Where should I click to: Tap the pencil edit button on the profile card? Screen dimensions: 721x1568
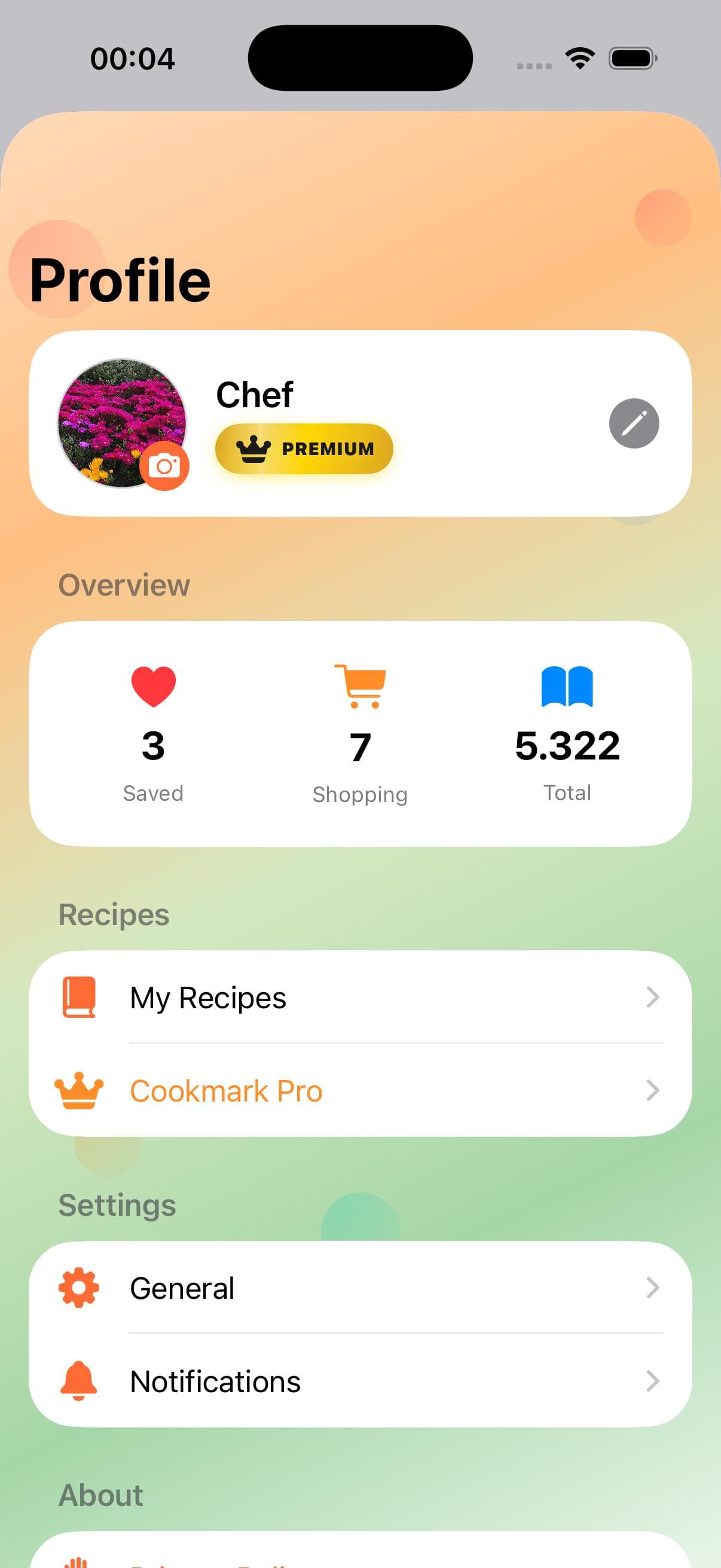[x=633, y=423]
